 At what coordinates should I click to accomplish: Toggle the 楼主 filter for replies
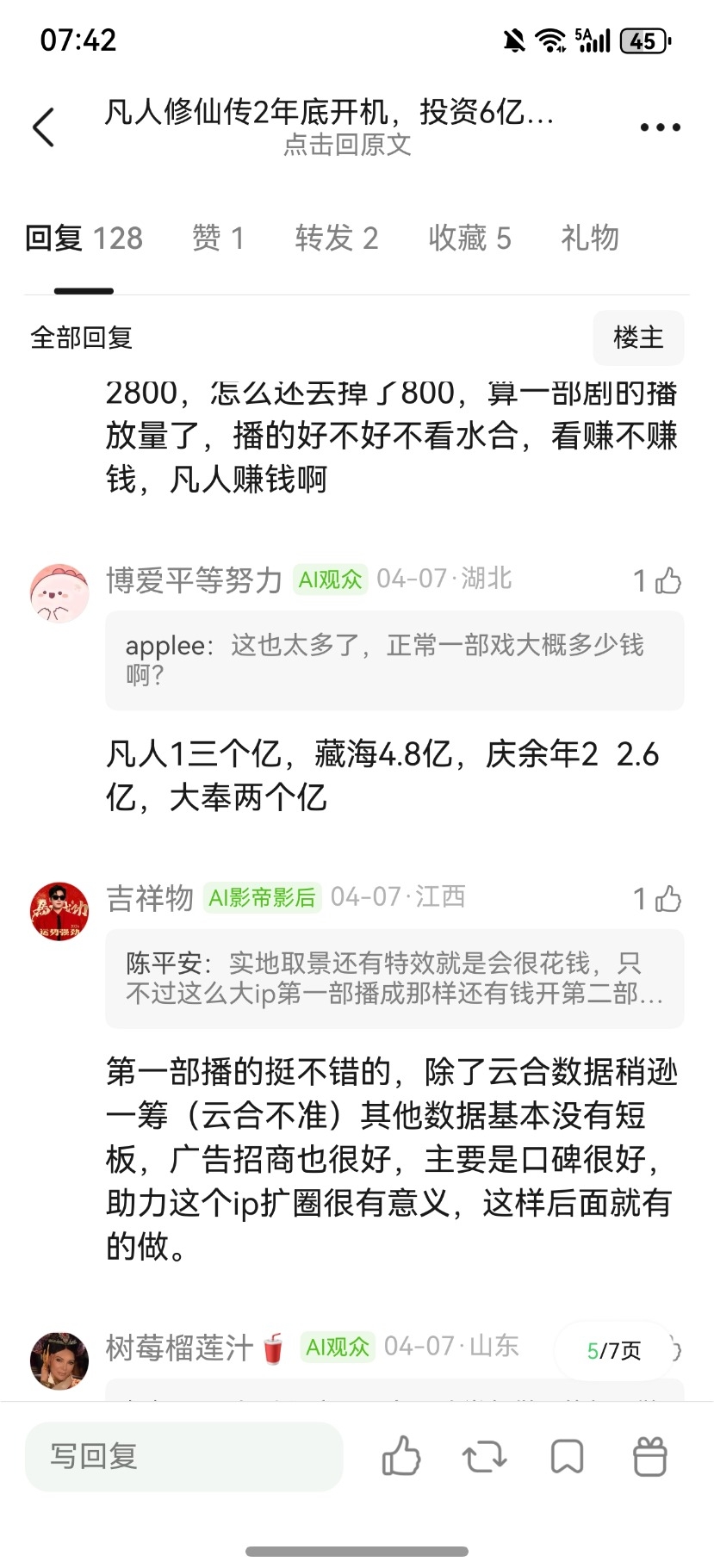click(638, 338)
